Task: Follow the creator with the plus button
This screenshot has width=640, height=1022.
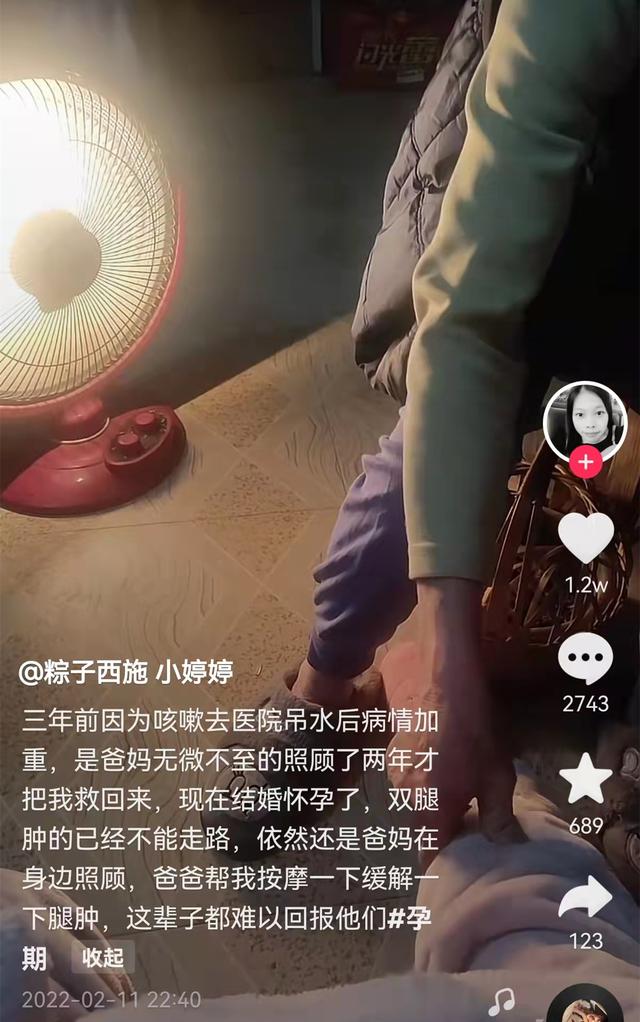Action: (585, 464)
